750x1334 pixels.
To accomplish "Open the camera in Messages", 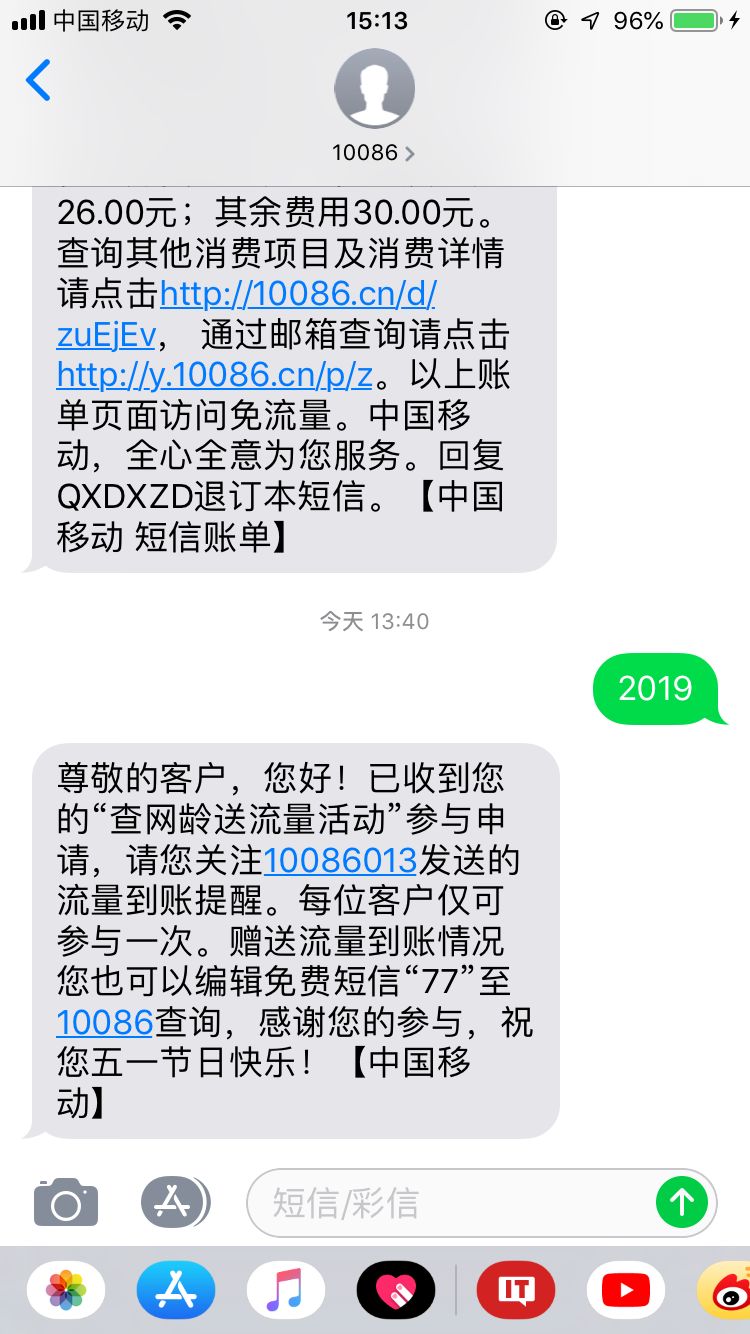I will tap(64, 1202).
